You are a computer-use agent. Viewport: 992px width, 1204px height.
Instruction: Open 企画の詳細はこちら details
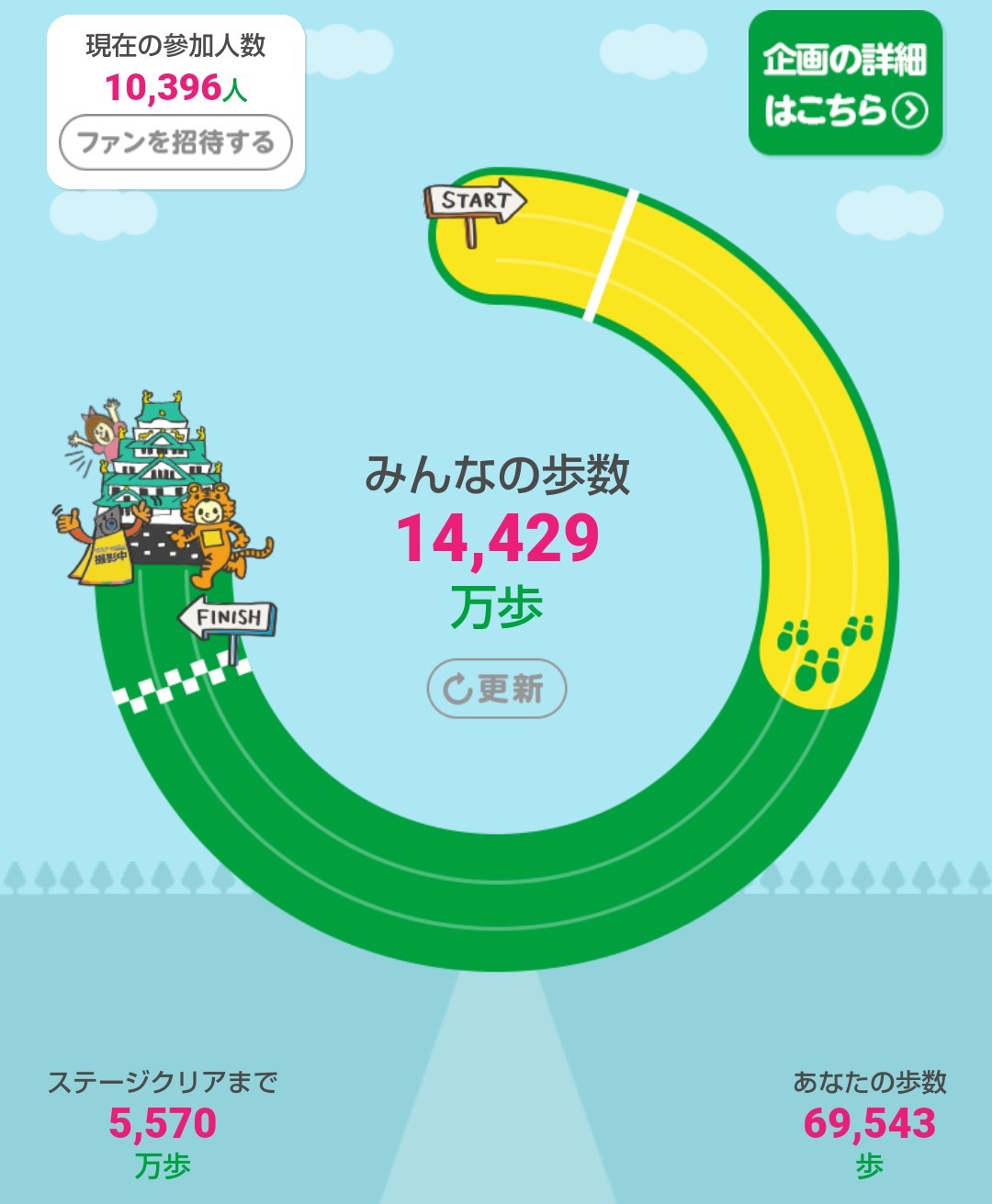[845, 84]
